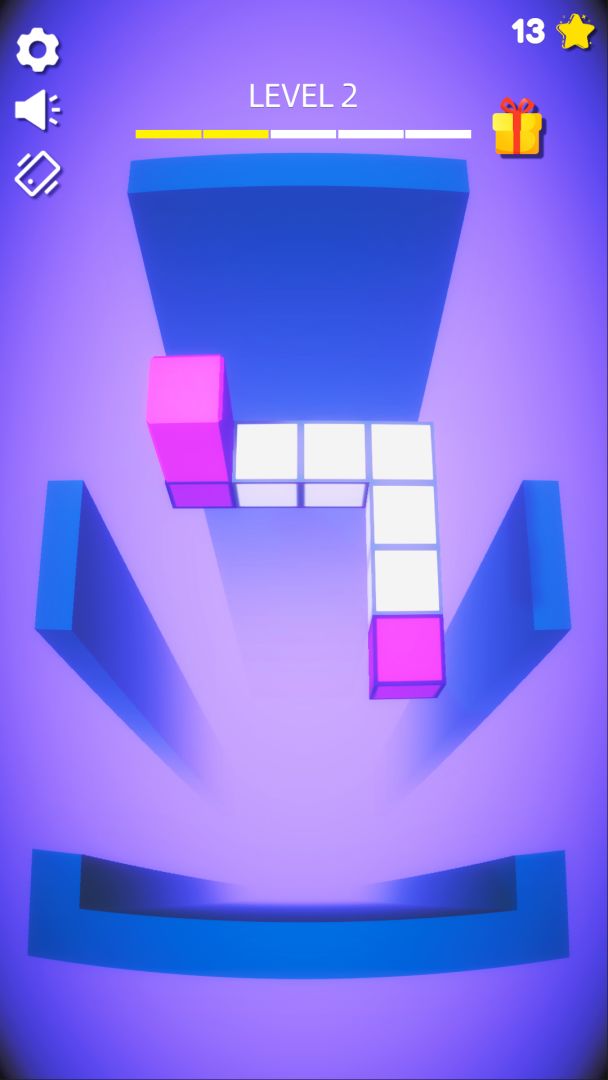Open the gift box reward
This screenshot has width=608, height=1080.
coord(516,127)
